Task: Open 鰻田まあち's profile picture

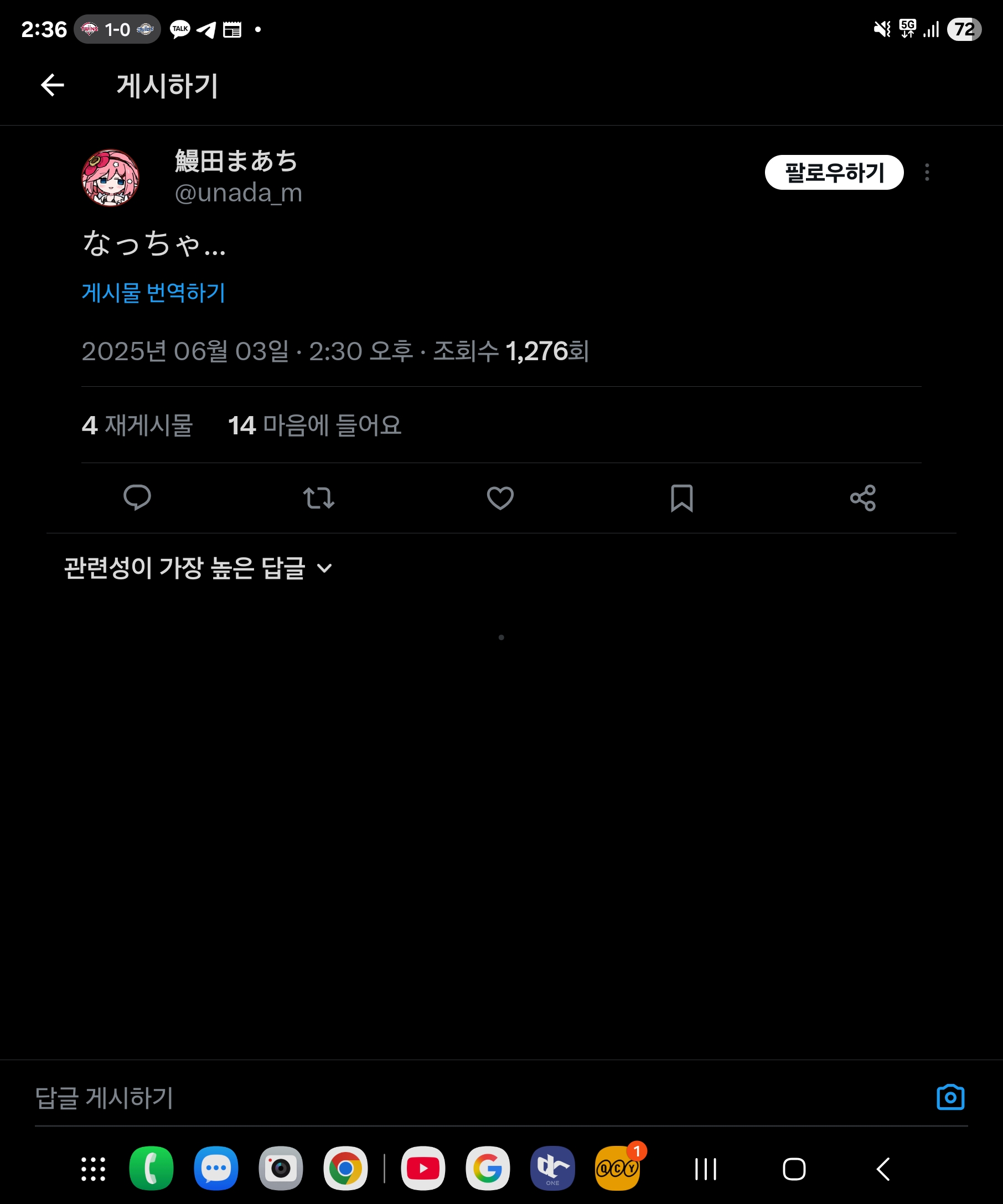Action: click(x=110, y=178)
